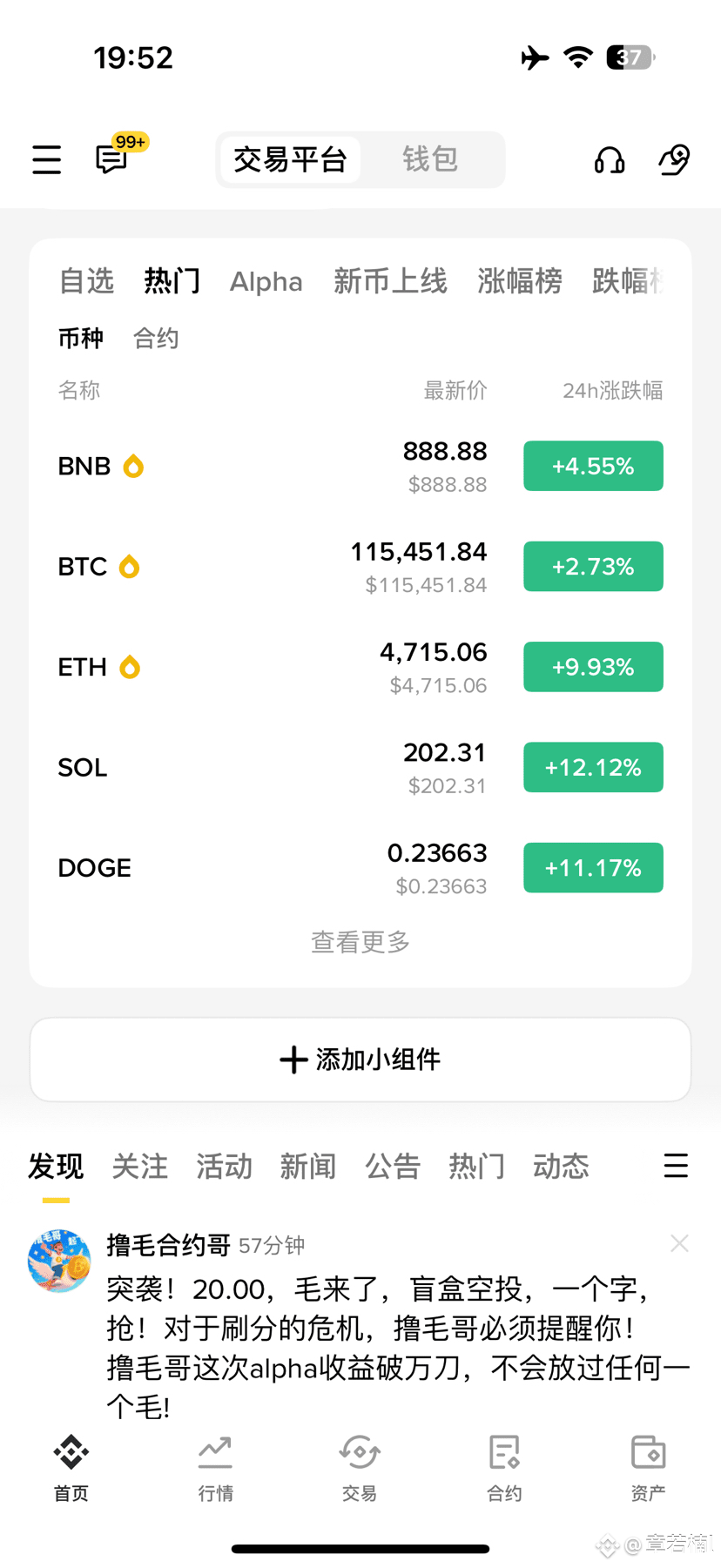
Task: Dismiss the 撸毛合约哥 post
Action: tap(679, 1243)
